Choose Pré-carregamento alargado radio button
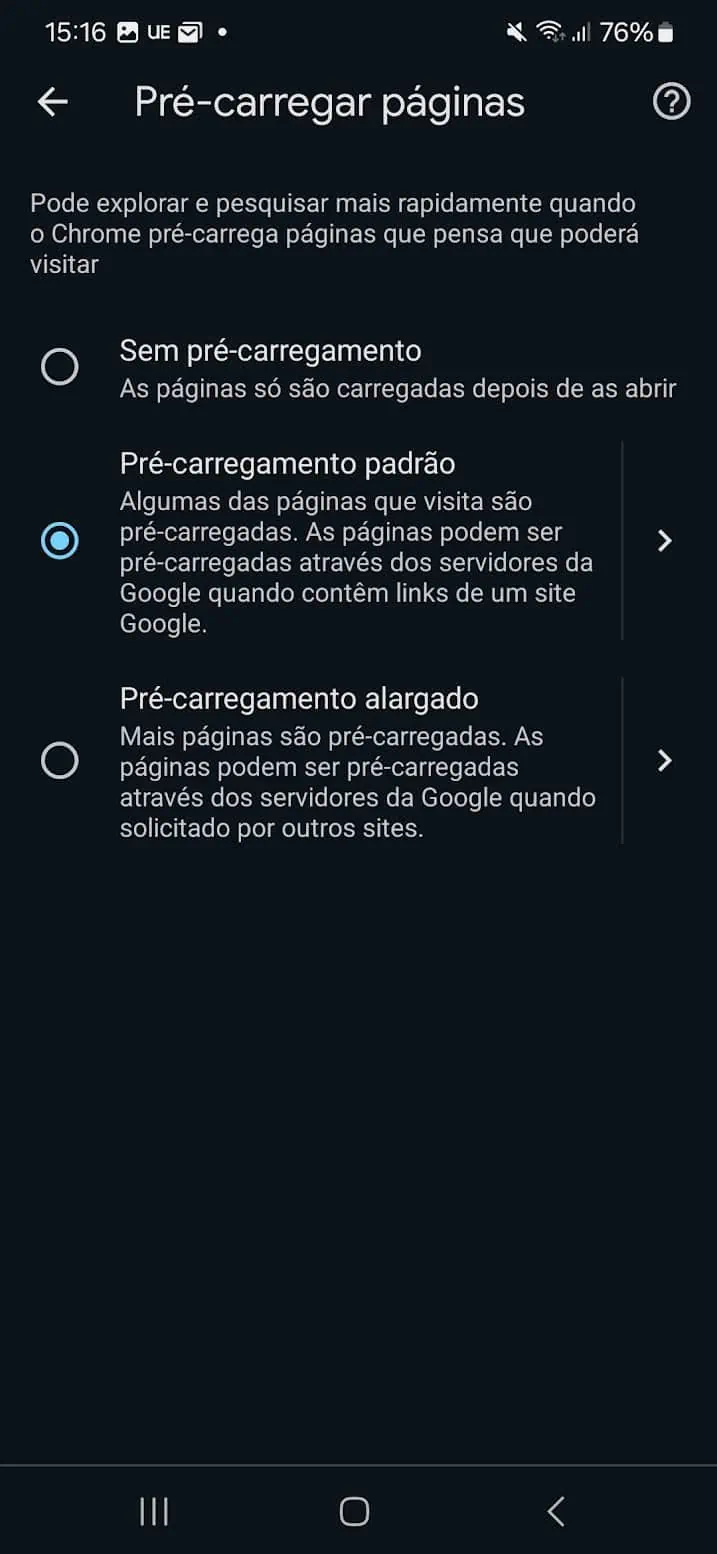 coord(59,761)
